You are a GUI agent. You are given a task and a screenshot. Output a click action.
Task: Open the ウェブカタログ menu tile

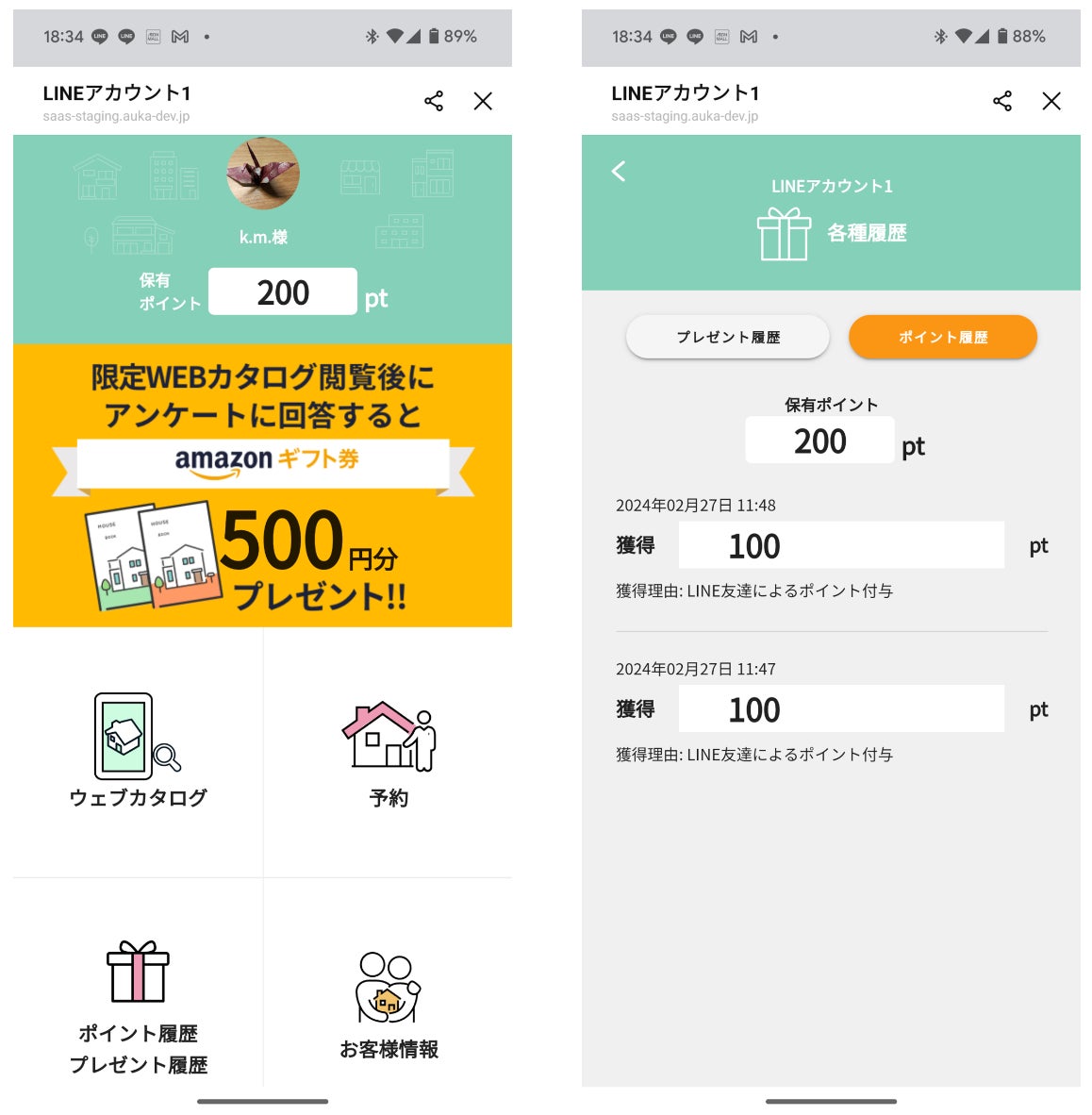click(138, 751)
